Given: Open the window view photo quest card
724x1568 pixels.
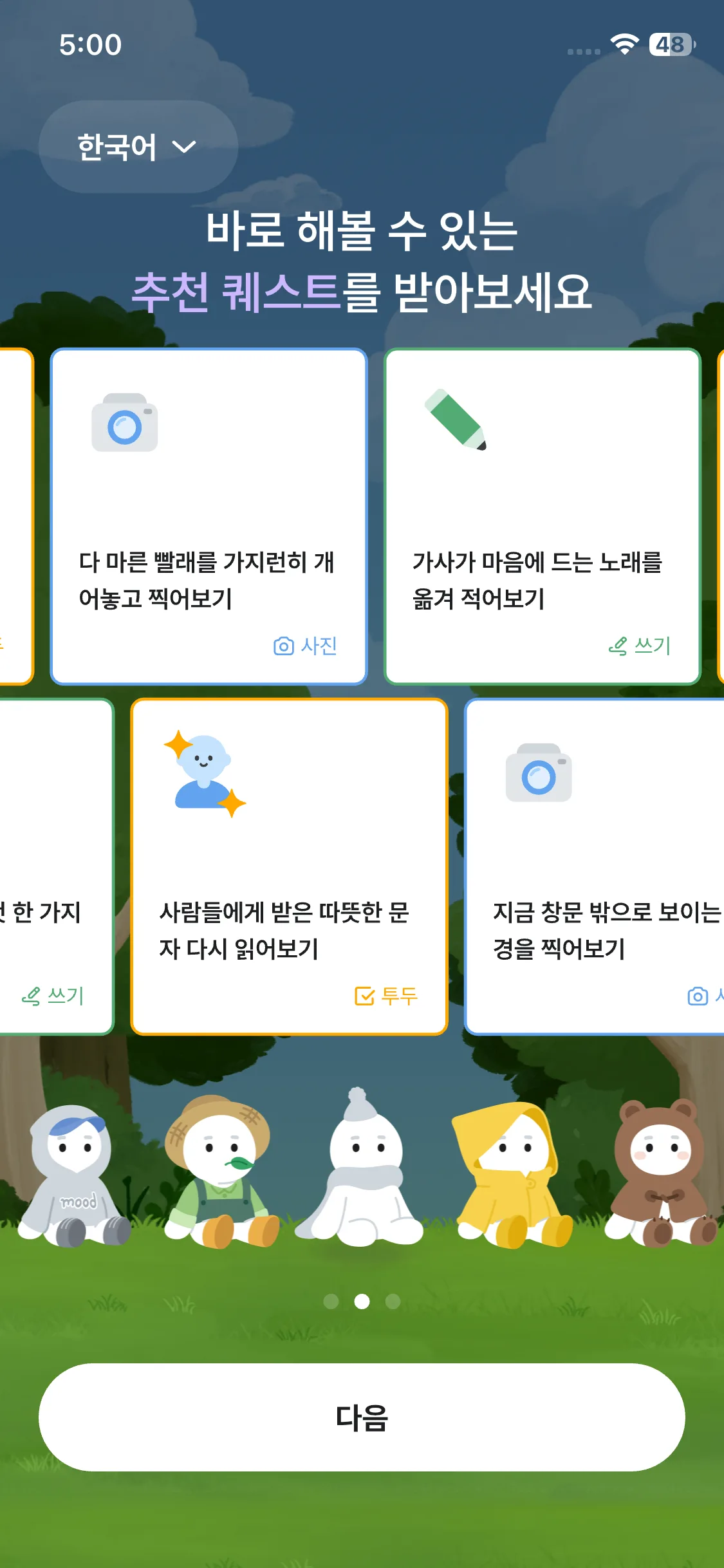Looking at the screenshot, I should 595,866.
